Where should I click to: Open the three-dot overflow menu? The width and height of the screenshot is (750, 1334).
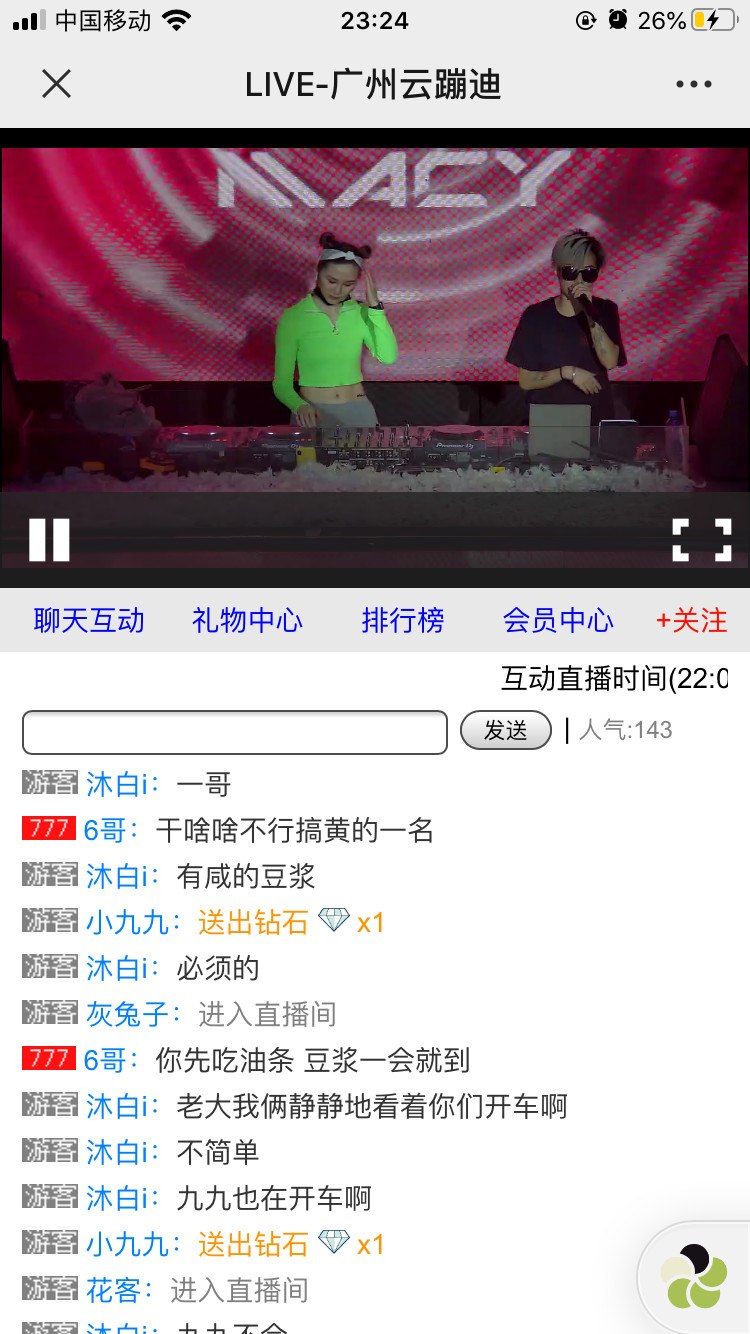693,84
